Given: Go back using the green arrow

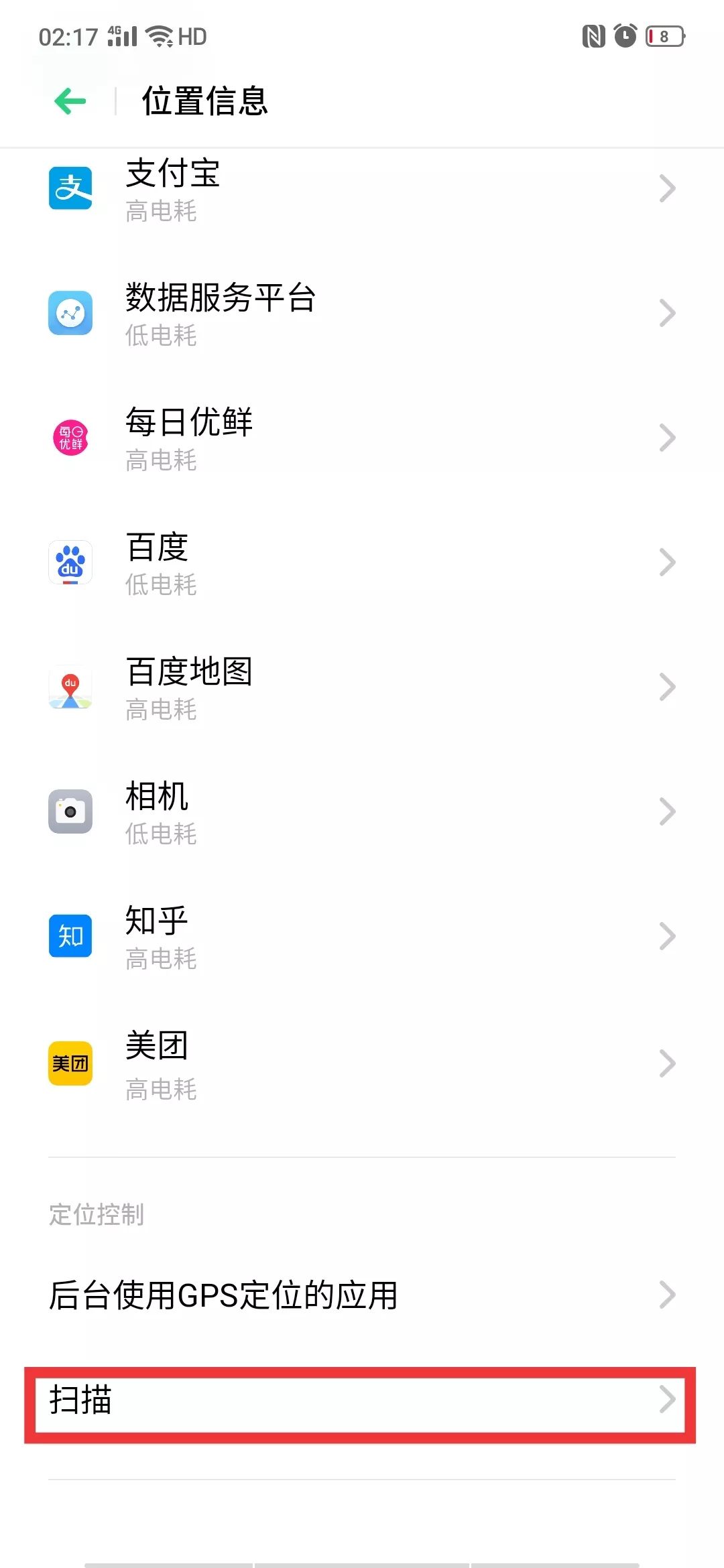Looking at the screenshot, I should click(x=70, y=101).
